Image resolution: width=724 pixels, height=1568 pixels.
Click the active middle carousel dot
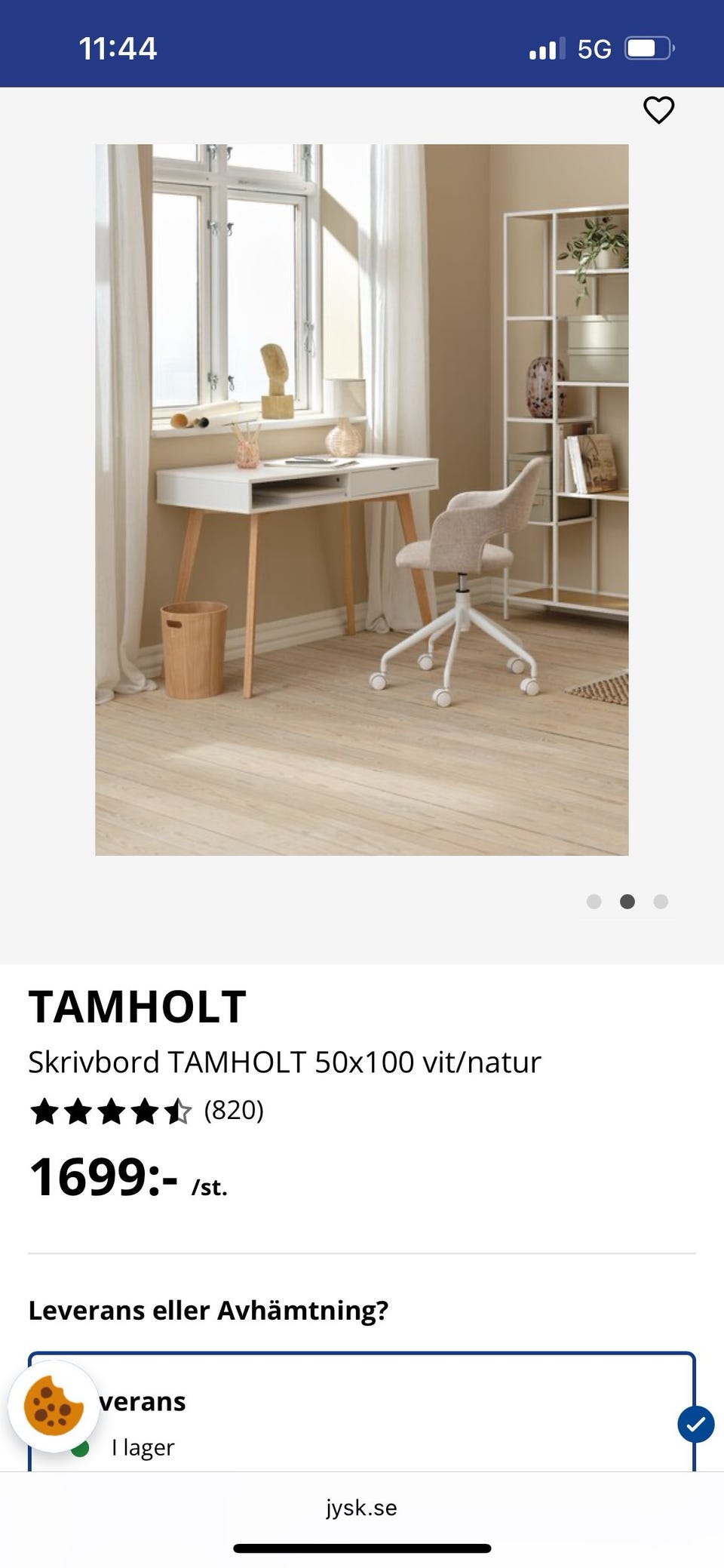click(x=628, y=901)
